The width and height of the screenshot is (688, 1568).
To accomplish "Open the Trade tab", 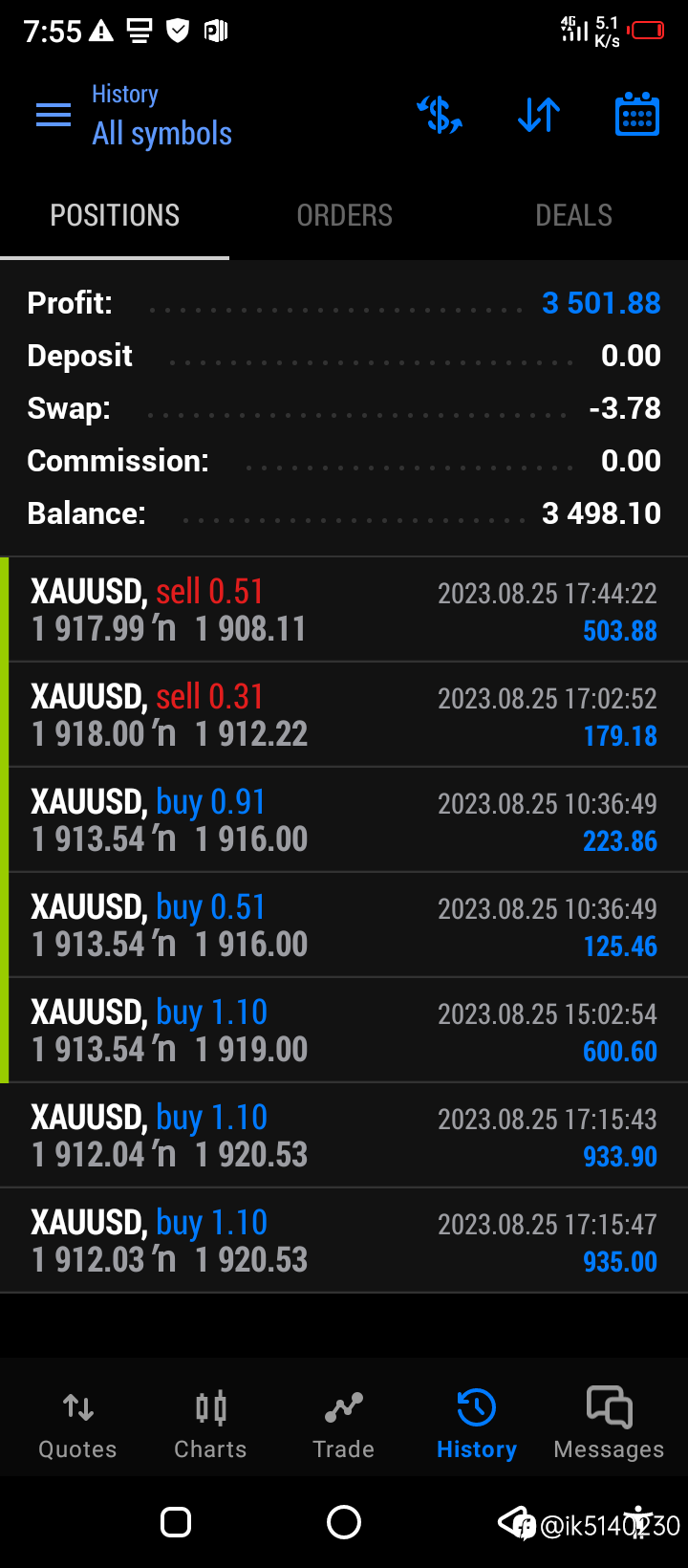I will click(x=344, y=1425).
